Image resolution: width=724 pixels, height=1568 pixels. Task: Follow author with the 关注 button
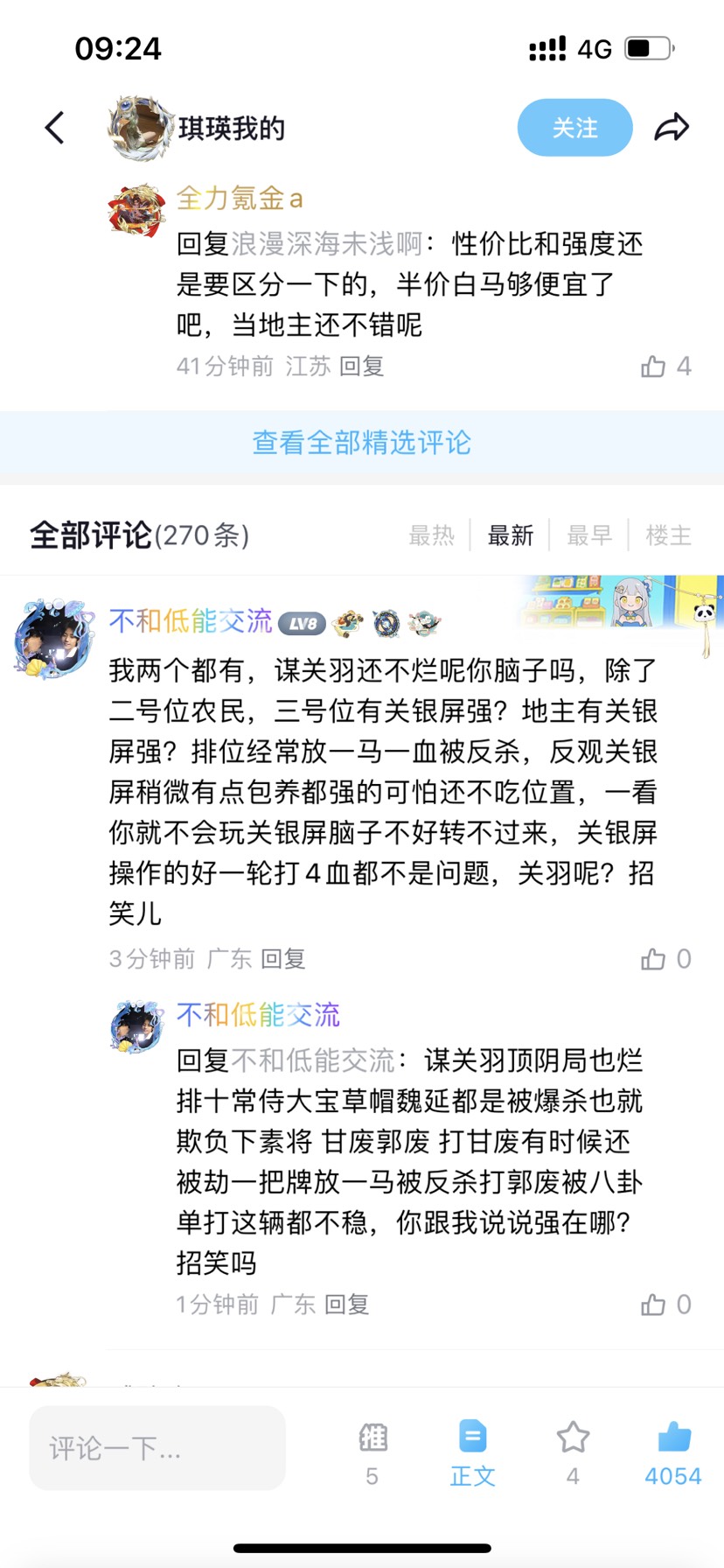[574, 128]
